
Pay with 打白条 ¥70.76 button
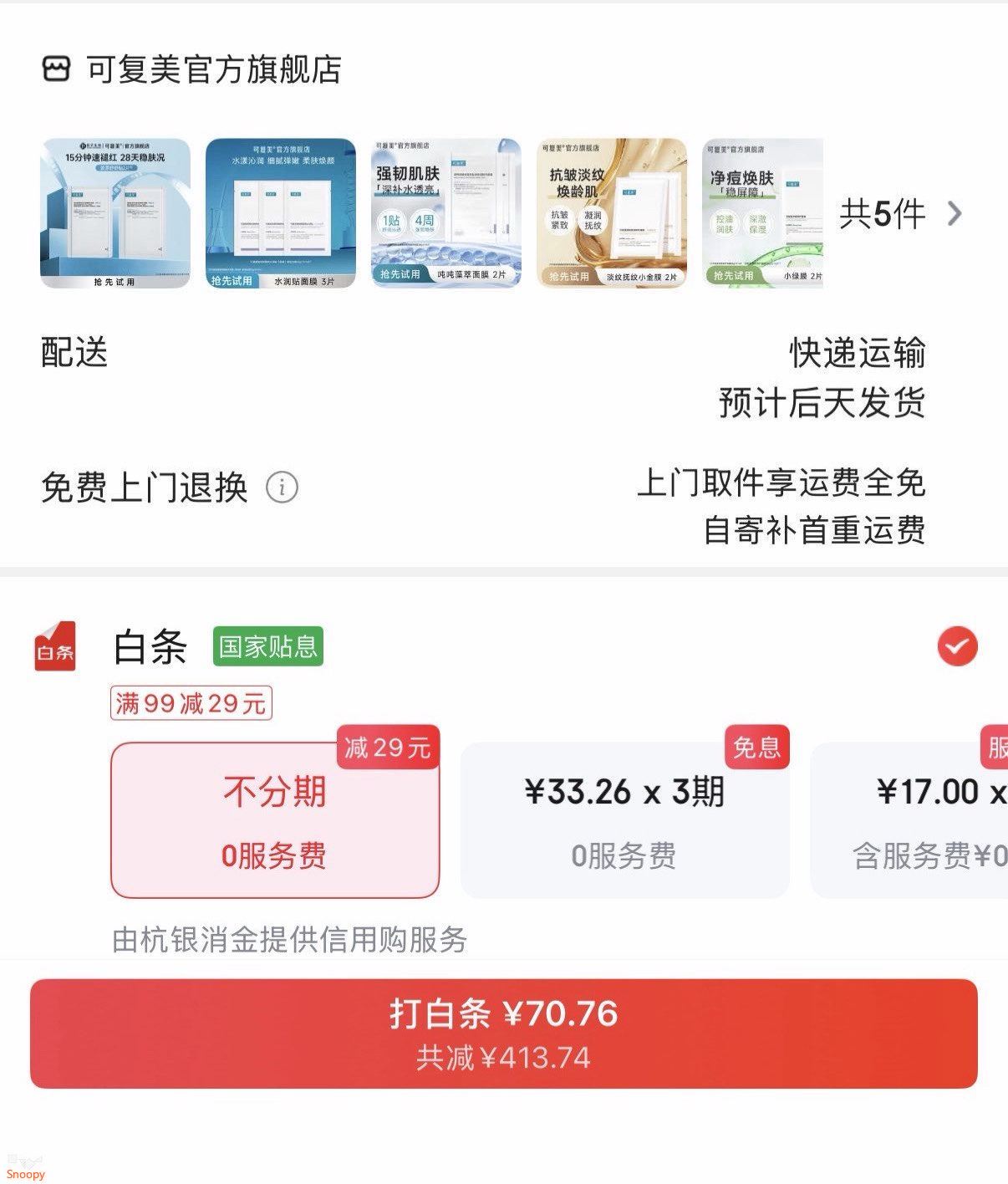(x=503, y=1033)
